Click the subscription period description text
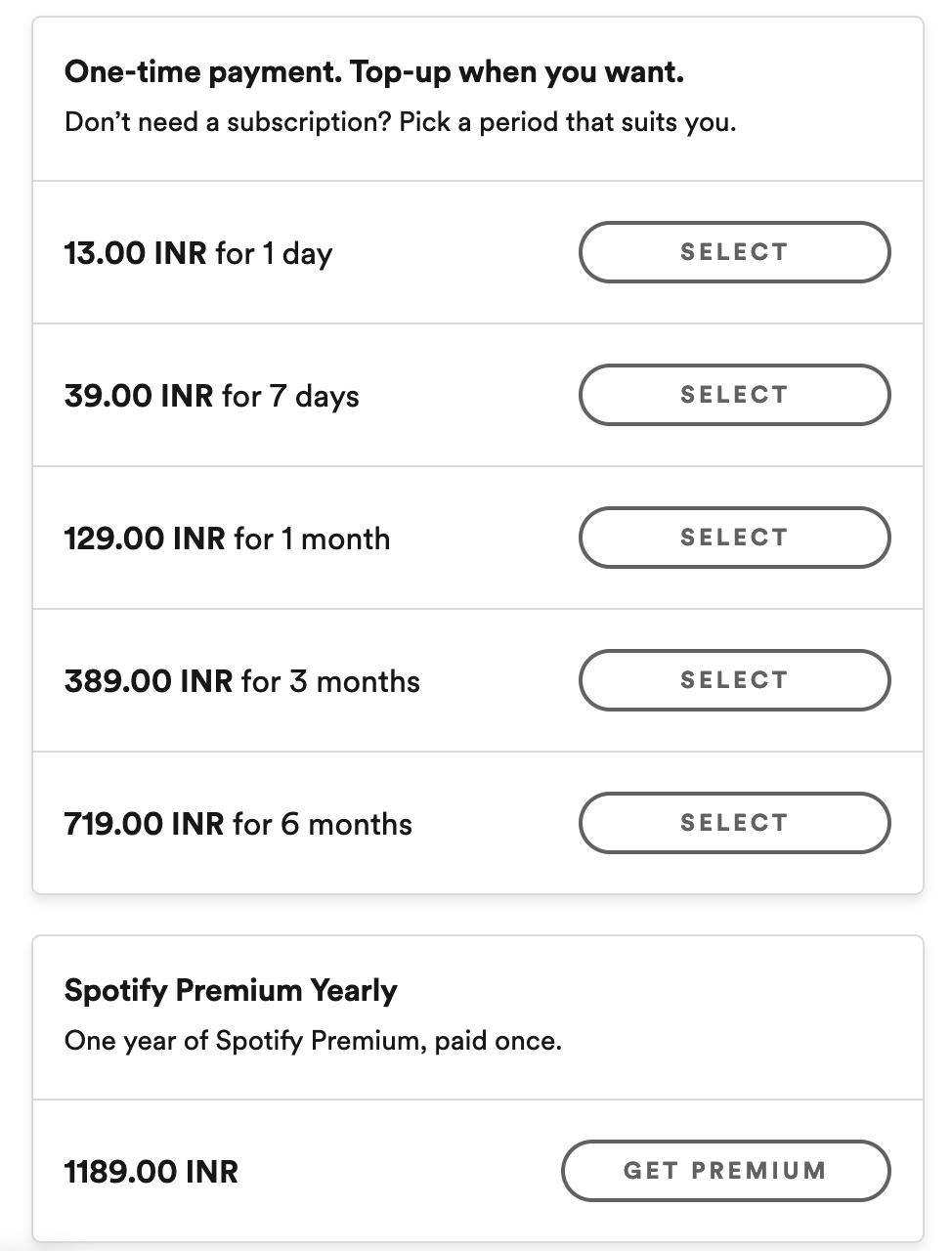 pos(401,122)
